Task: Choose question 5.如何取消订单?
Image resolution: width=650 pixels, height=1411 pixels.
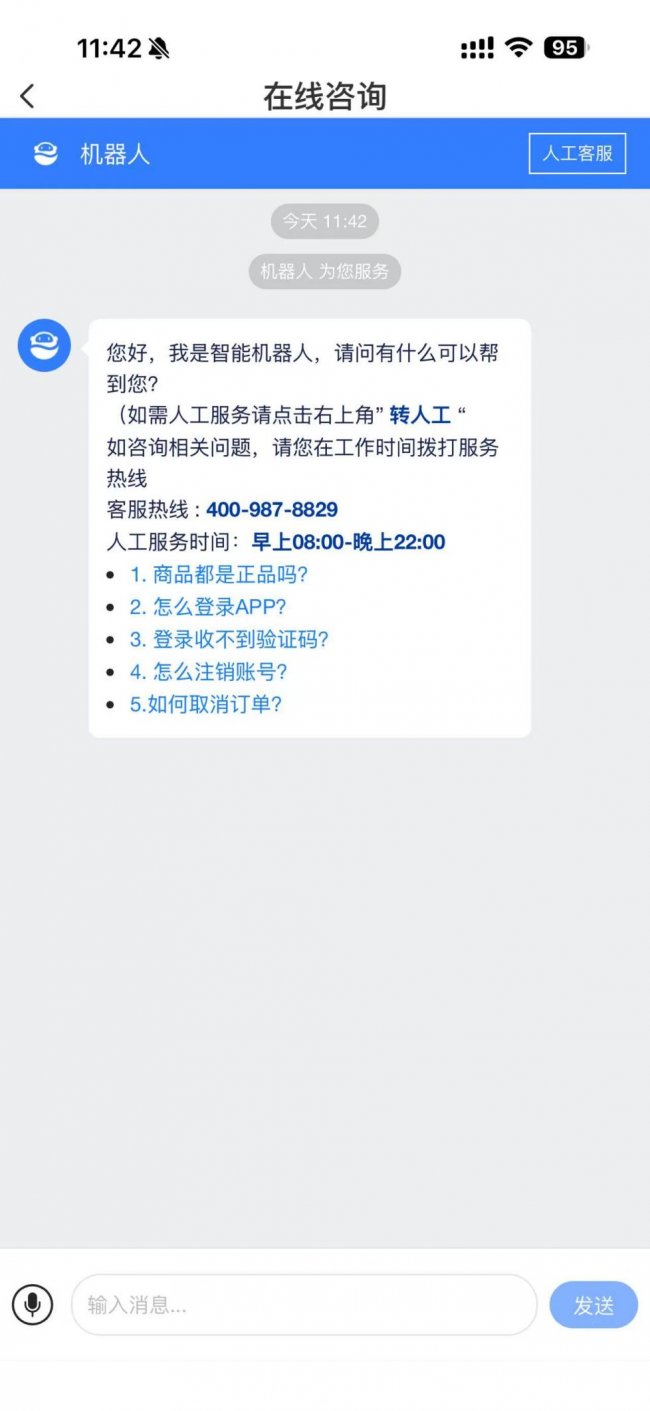Action: (x=206, y=704)
